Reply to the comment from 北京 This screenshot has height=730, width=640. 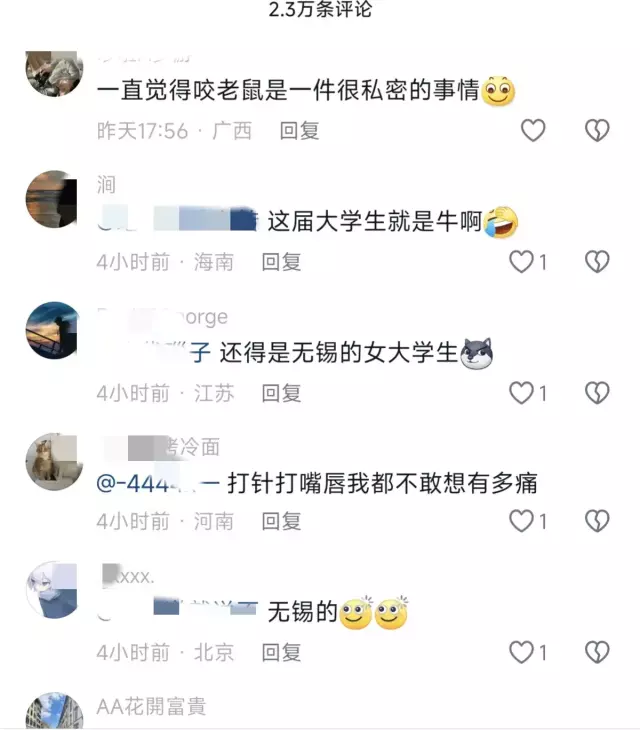[x=281, y=653]
